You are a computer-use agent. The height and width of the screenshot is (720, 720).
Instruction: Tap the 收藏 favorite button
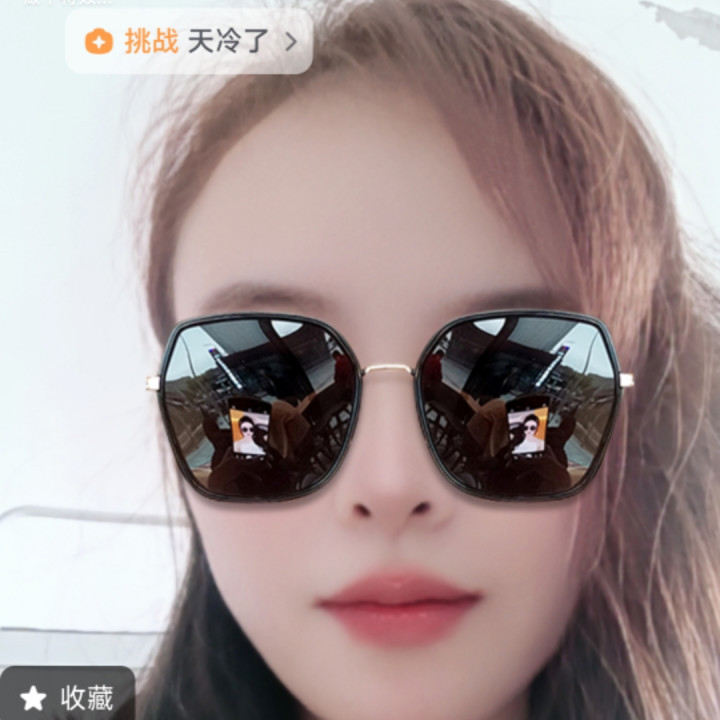(x=68, y=697)
